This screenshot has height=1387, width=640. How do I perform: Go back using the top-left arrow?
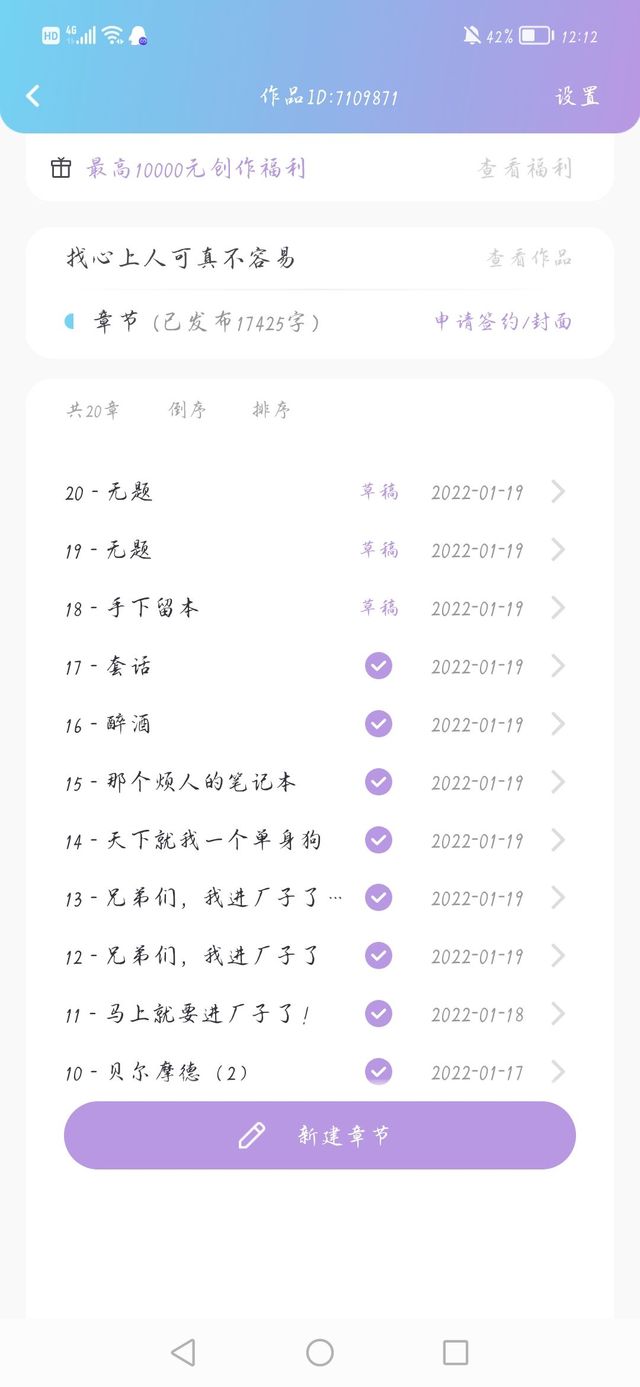[33, 96]
